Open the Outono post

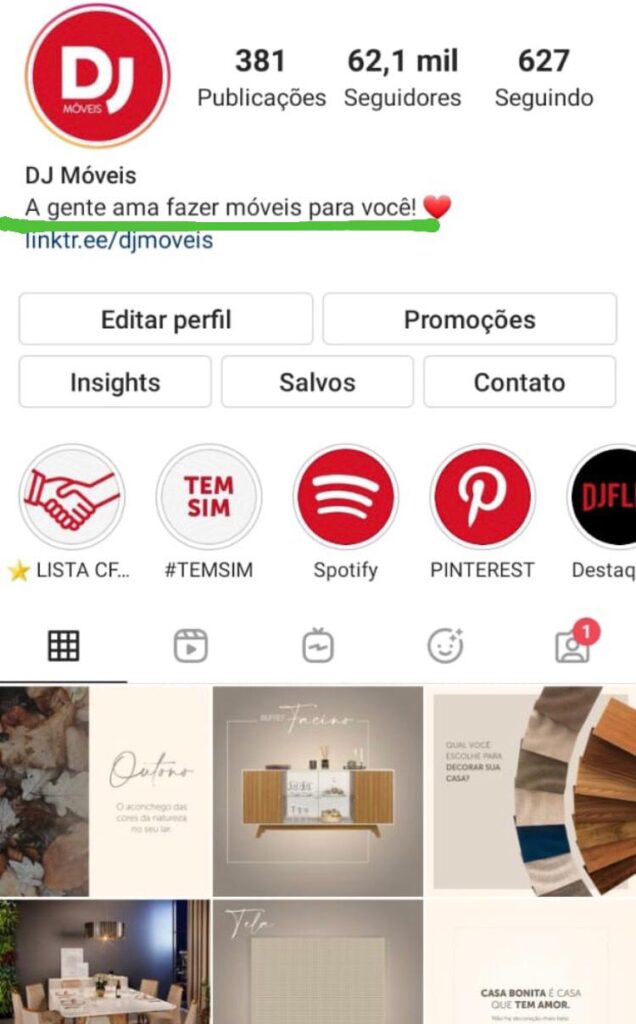coord(105,790)
